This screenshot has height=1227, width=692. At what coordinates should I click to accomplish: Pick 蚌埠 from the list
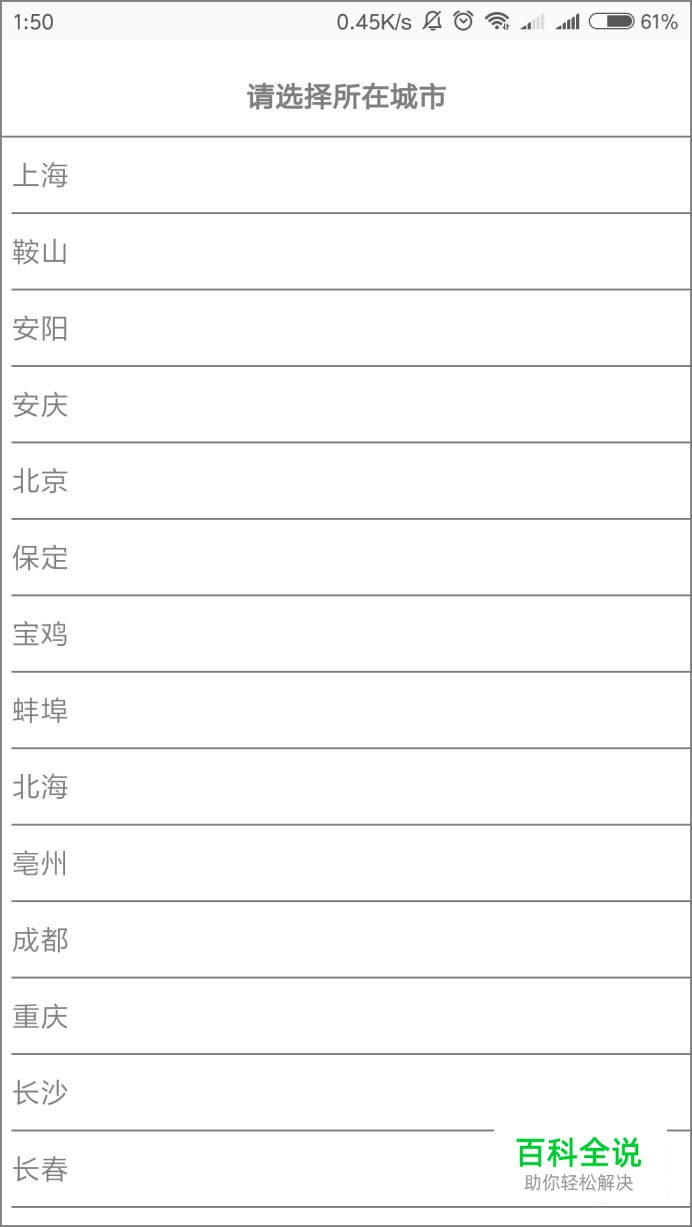click(x=346, y=710)
